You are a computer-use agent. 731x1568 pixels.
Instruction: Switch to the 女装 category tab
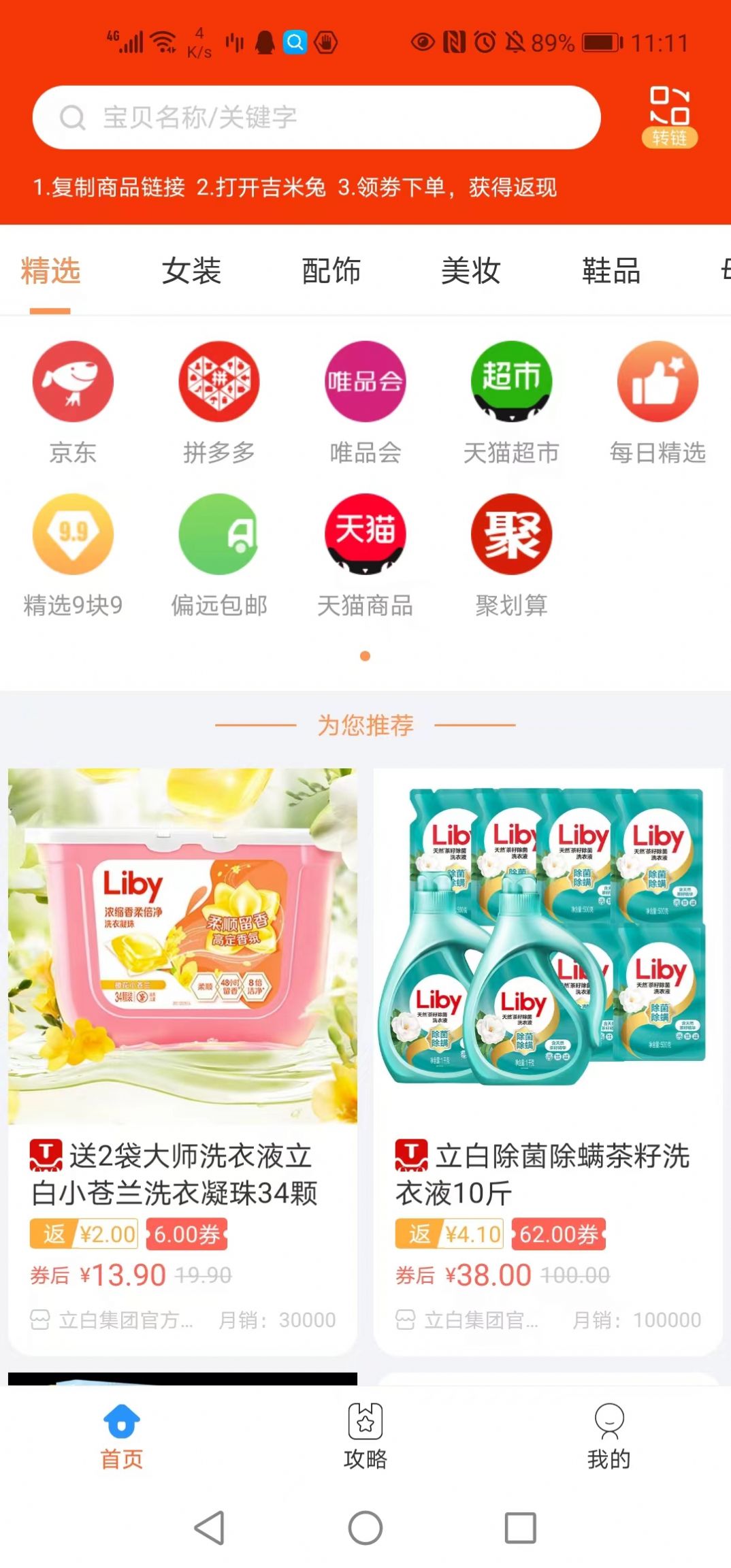tap(191, 271)
